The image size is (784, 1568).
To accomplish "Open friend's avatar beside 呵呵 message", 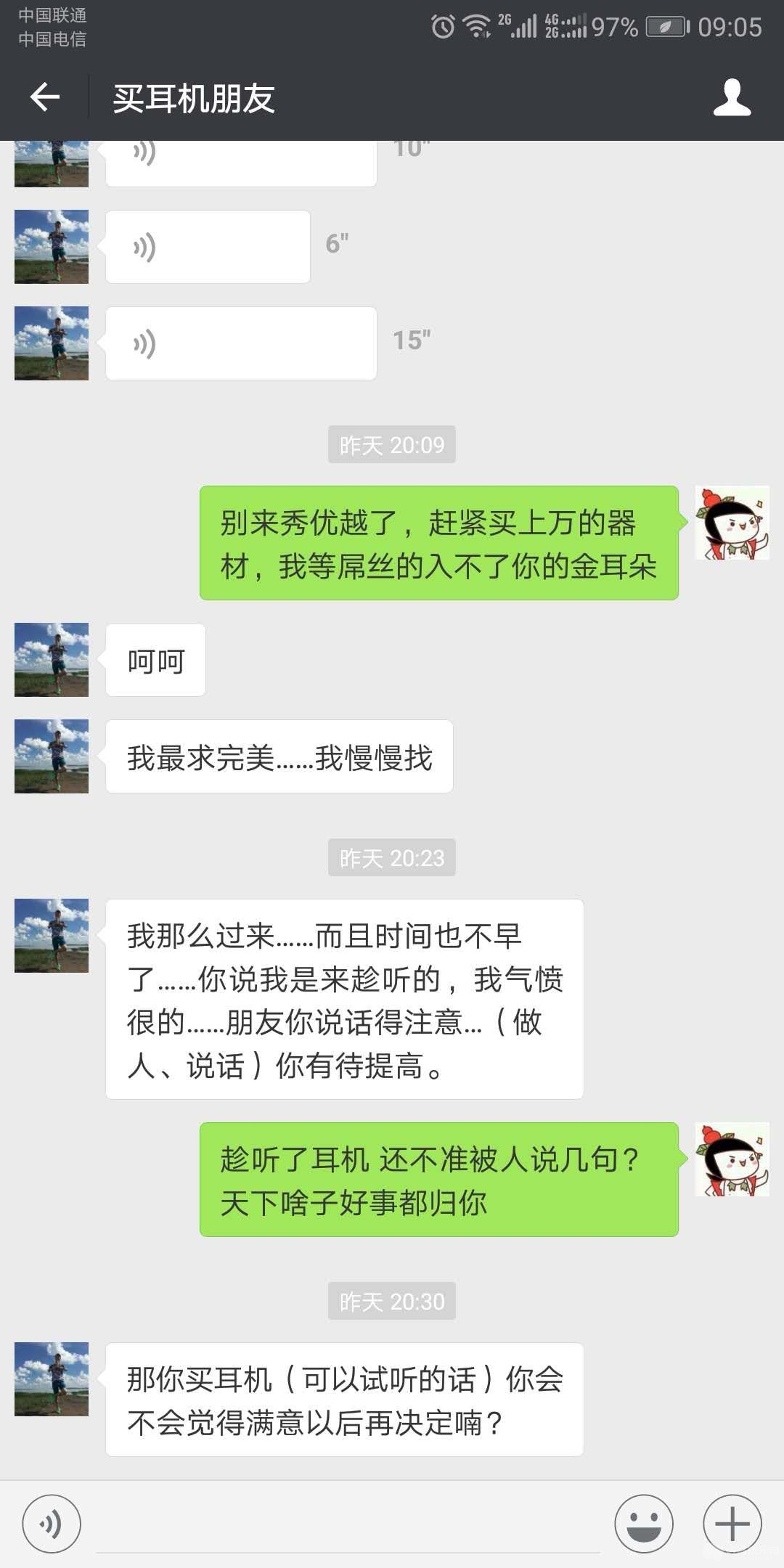I will pyautogui.click(x=52, y=660).
